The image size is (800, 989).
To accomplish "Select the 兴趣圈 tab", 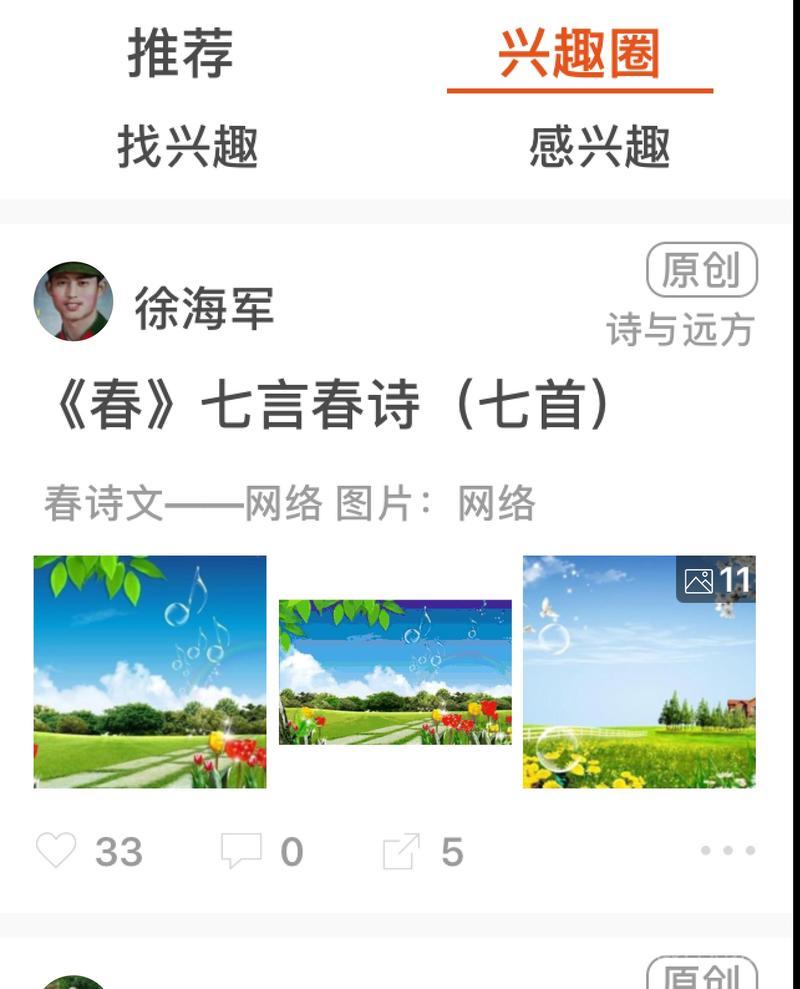I will 579,53.
